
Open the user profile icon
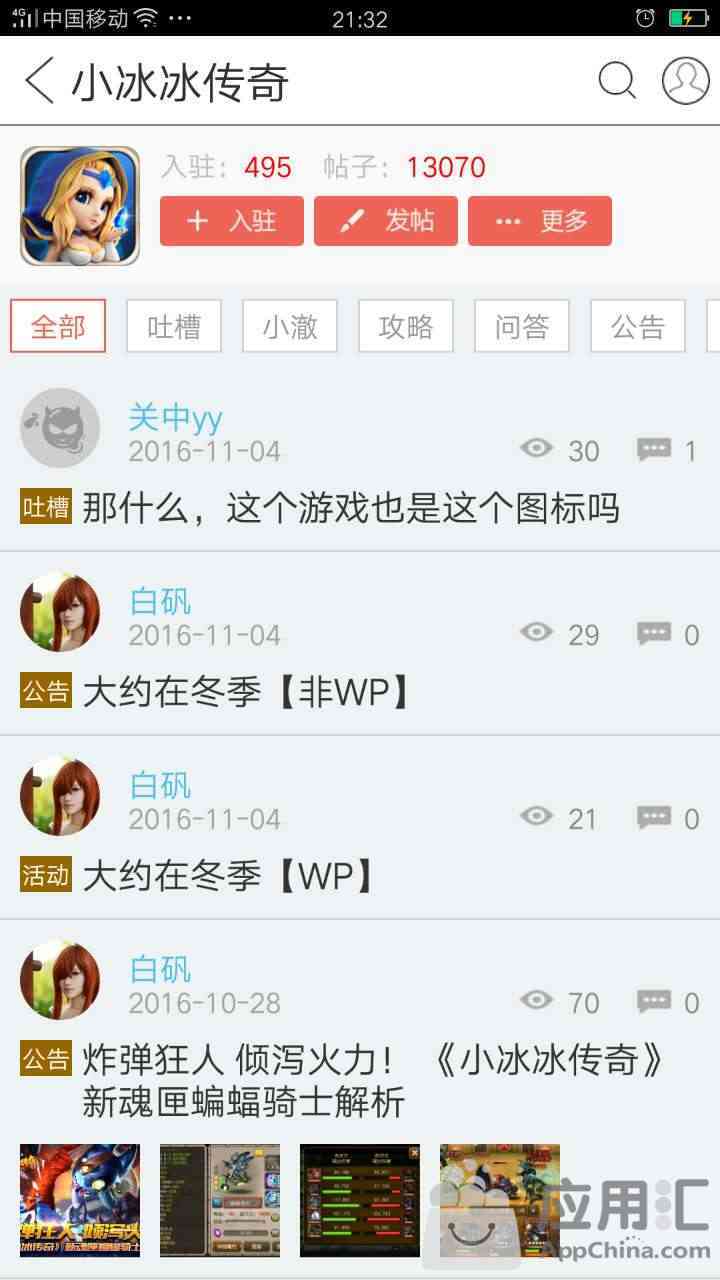point(685,80)
